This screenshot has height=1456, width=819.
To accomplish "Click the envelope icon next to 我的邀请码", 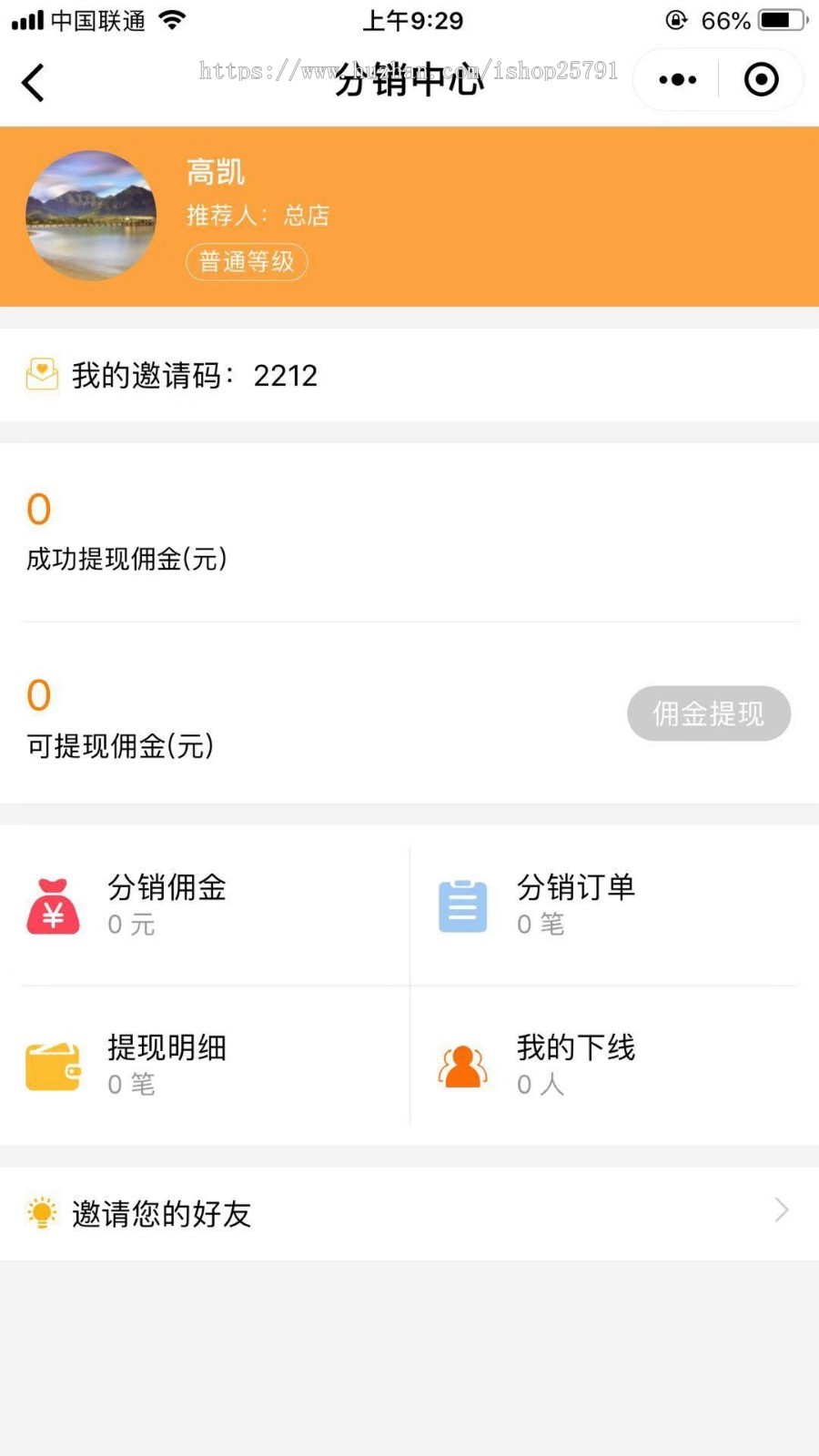I will click(x=42, y=373).
